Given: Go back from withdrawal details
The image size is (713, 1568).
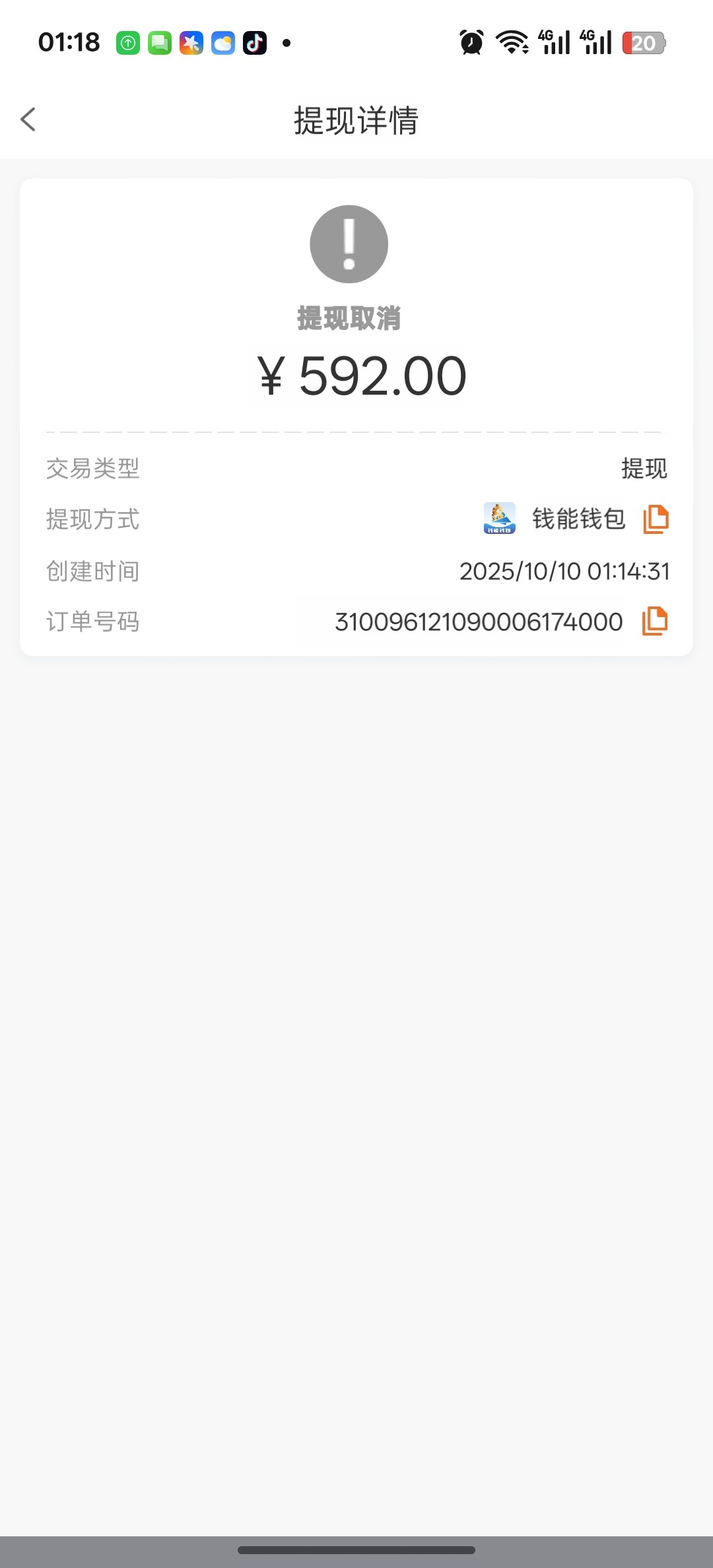Looking at the screenshot, I should pyautogui.click(x=28, y=119).
